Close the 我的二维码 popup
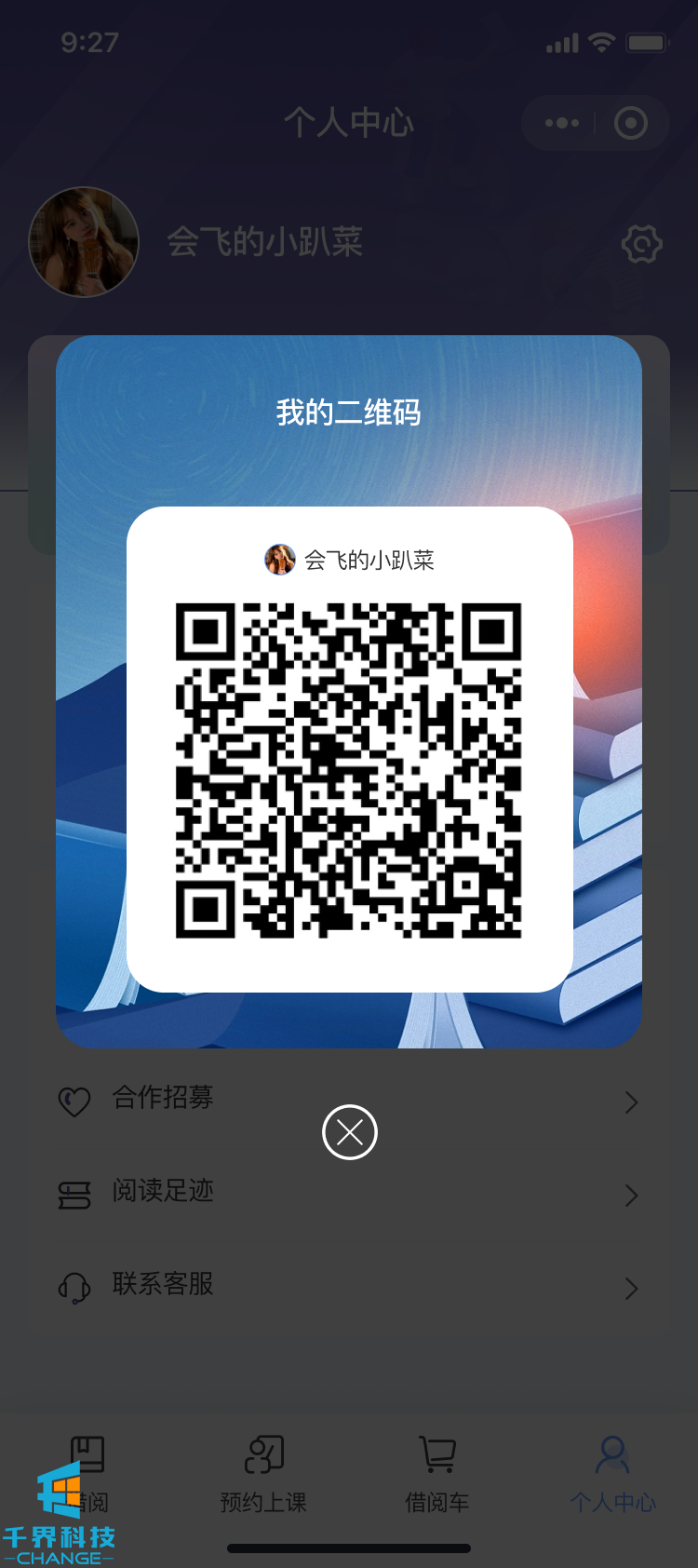Image resolution: width=698 pixels, height=1568 pixels. coord(349,1132)
